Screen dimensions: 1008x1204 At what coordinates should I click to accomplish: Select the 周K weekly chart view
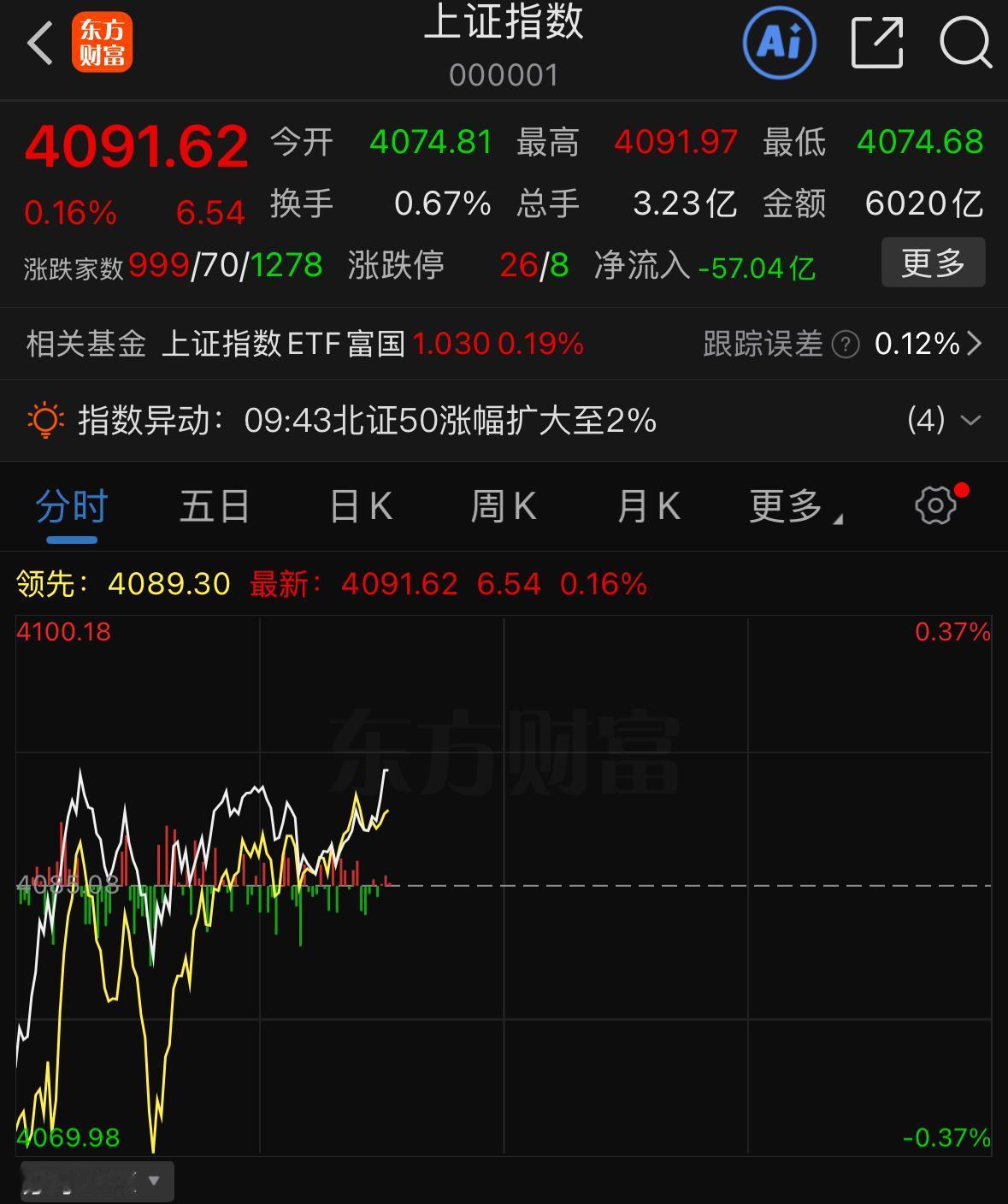click(x=503, y=505)
